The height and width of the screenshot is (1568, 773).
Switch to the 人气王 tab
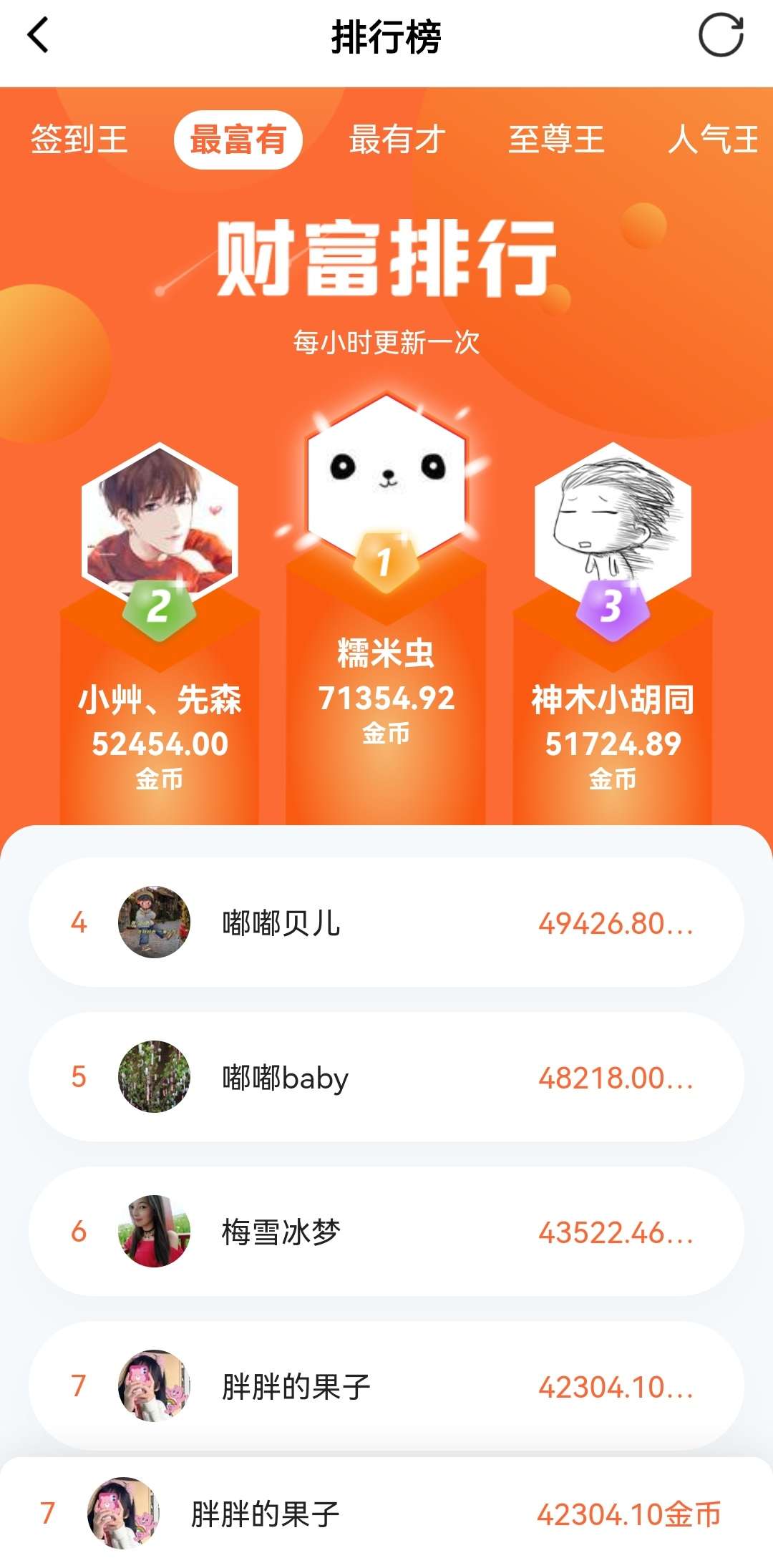(x=713, y=139)
